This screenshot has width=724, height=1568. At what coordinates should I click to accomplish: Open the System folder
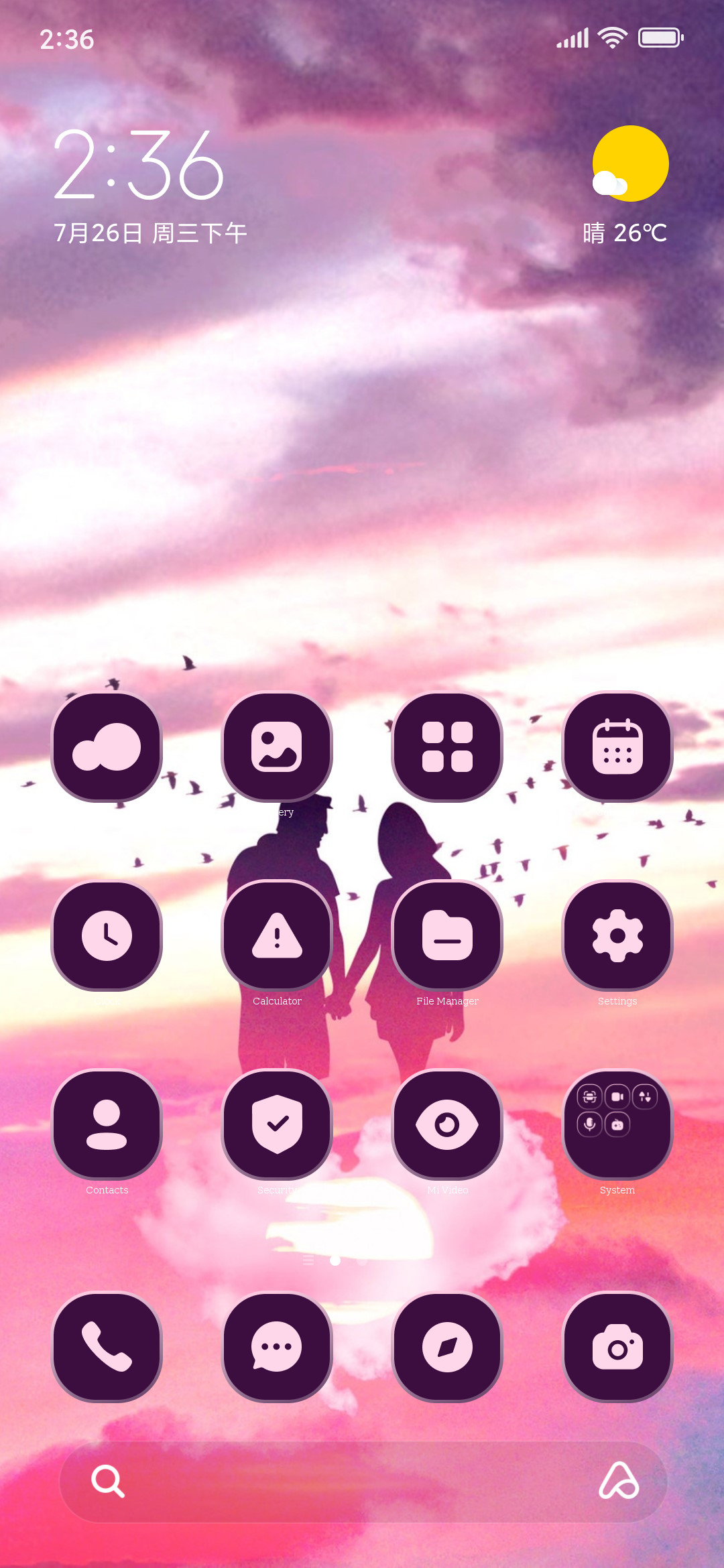coord(617,1124)
